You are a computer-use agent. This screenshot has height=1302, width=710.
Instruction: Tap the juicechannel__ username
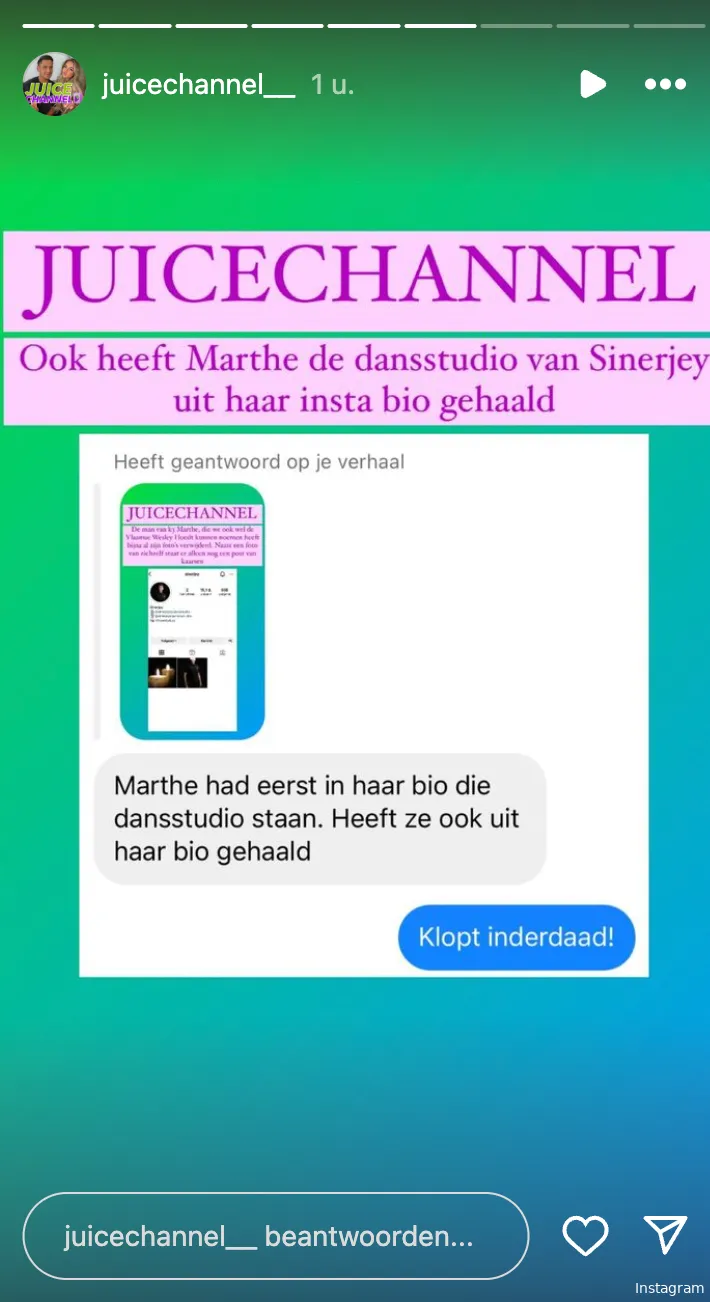click(198, 85)
